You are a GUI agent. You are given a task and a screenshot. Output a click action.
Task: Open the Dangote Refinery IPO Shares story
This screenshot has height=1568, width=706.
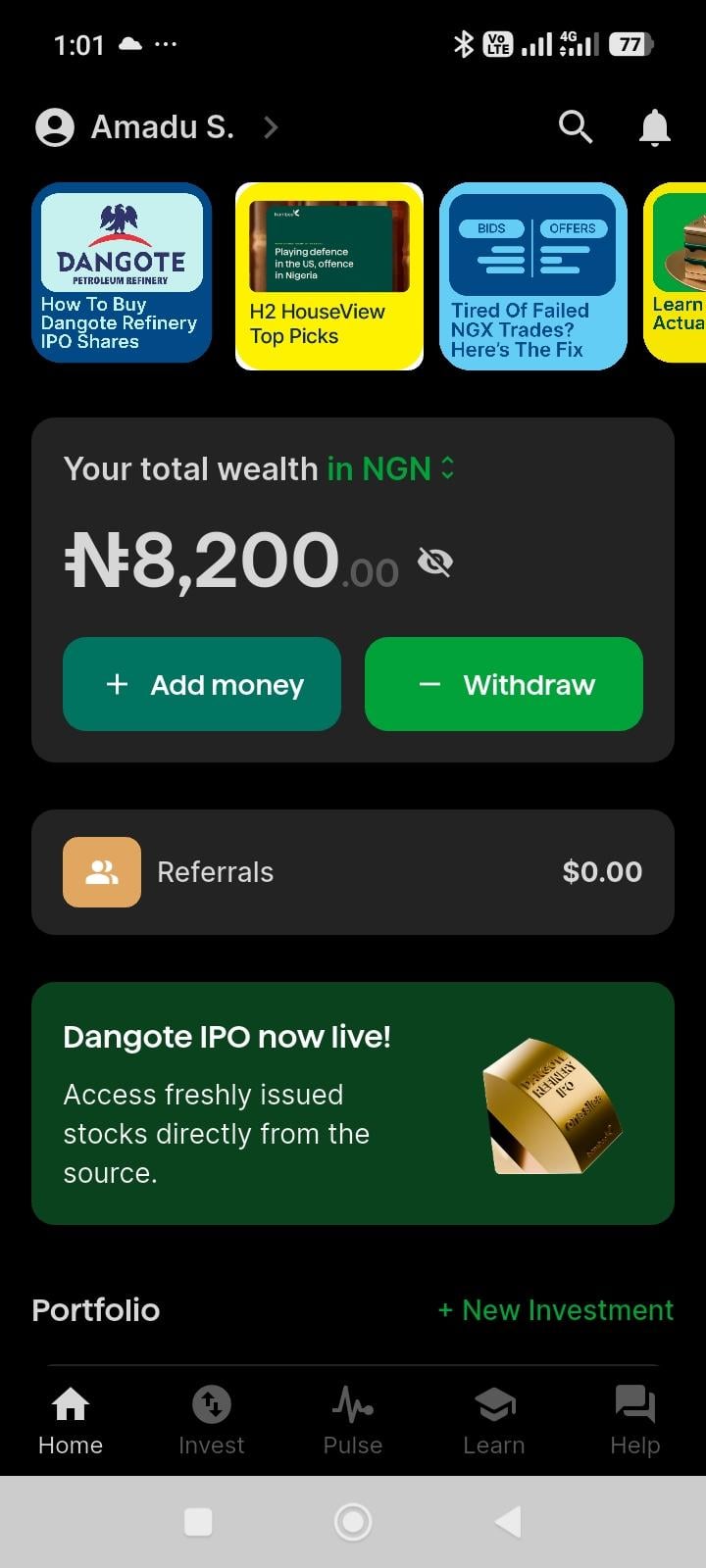tap(122, 272)
